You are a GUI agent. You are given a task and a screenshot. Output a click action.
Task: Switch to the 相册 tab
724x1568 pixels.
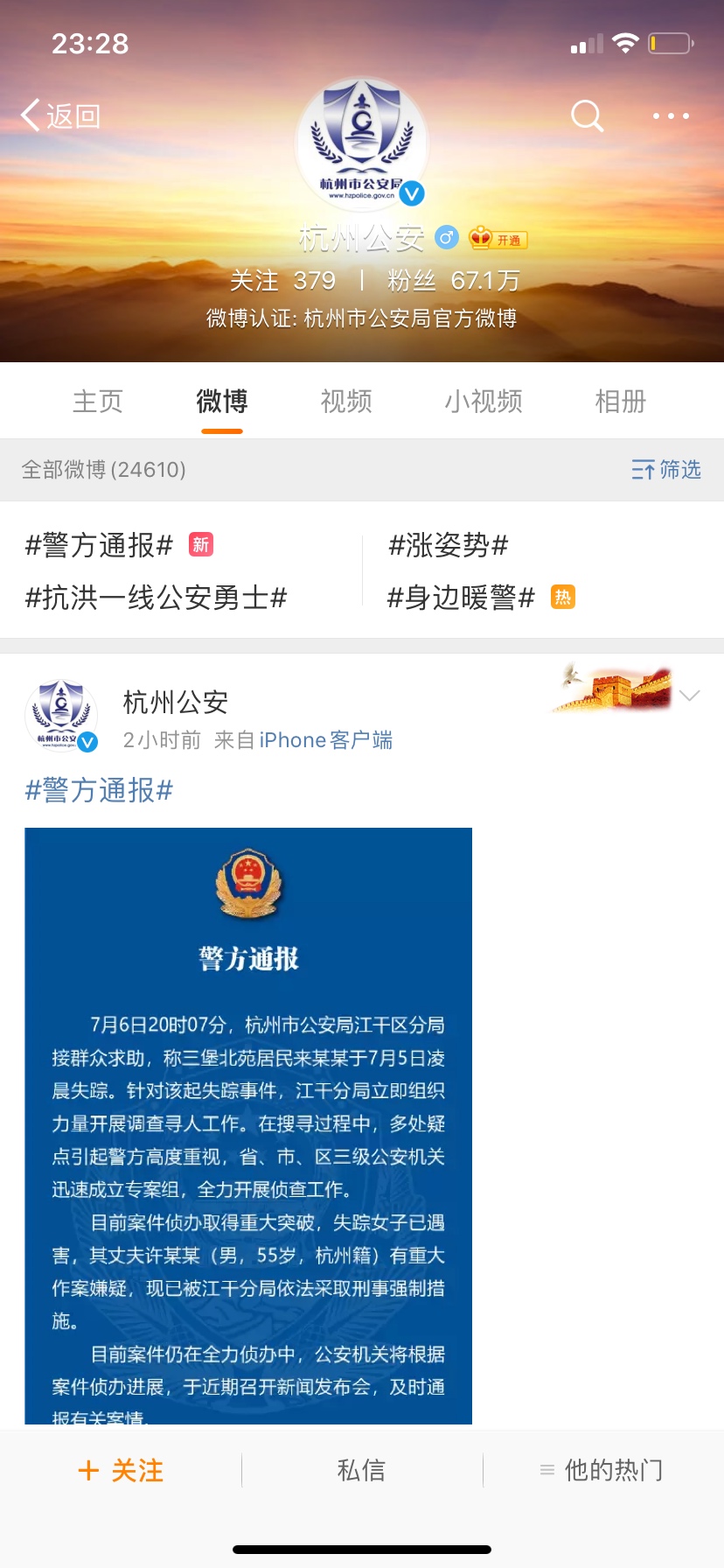pos(620,402)
